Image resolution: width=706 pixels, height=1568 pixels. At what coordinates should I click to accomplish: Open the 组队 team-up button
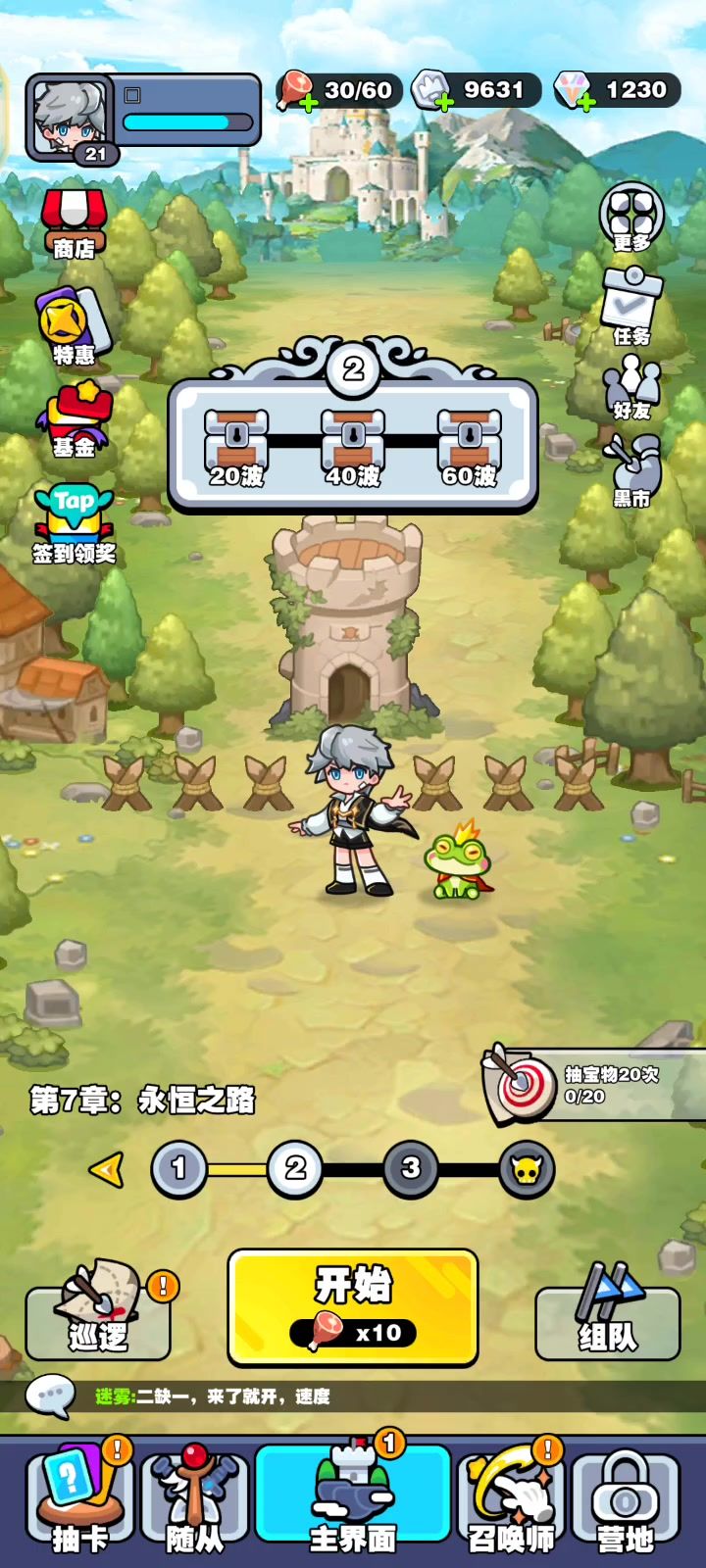(608, 1310)
